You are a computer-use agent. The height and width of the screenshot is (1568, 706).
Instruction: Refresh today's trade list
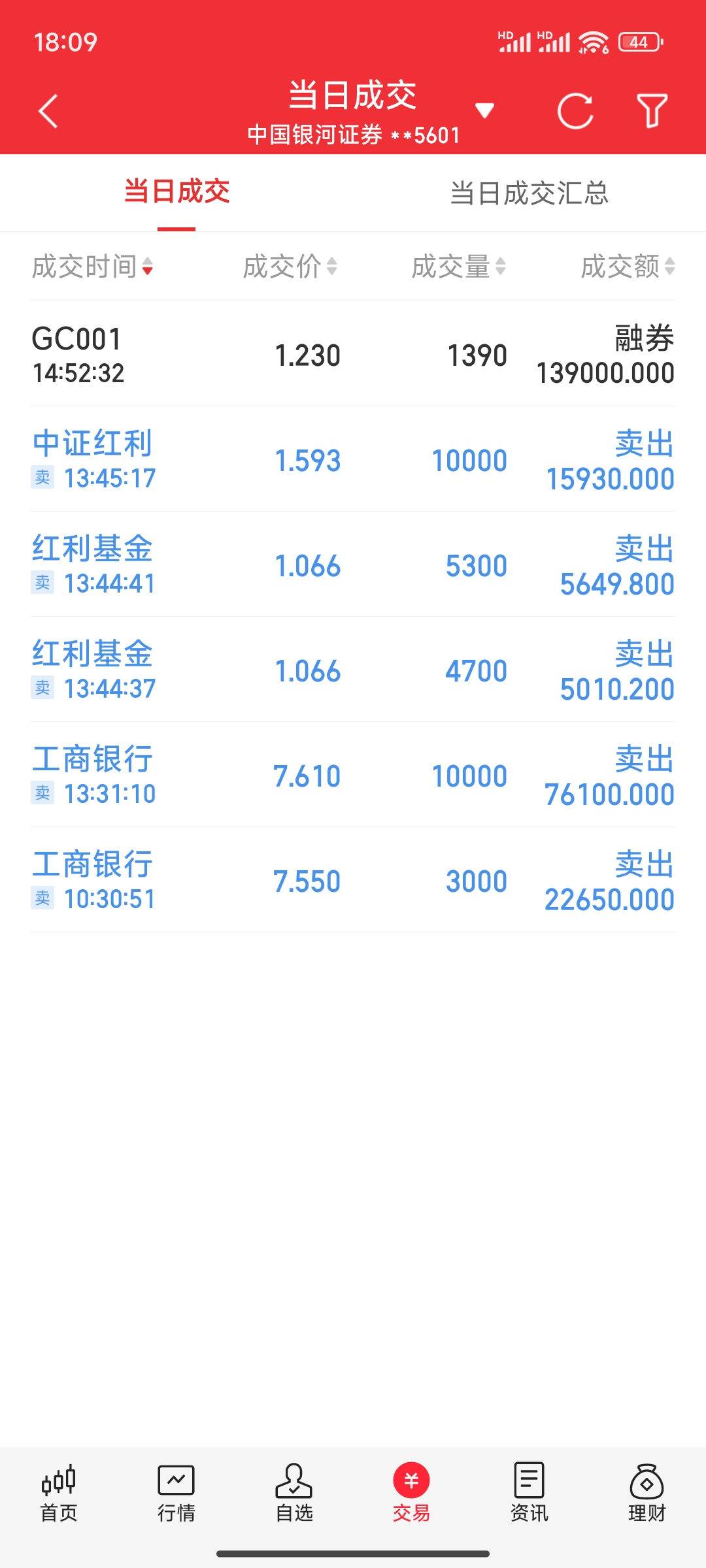click(575, 111)
